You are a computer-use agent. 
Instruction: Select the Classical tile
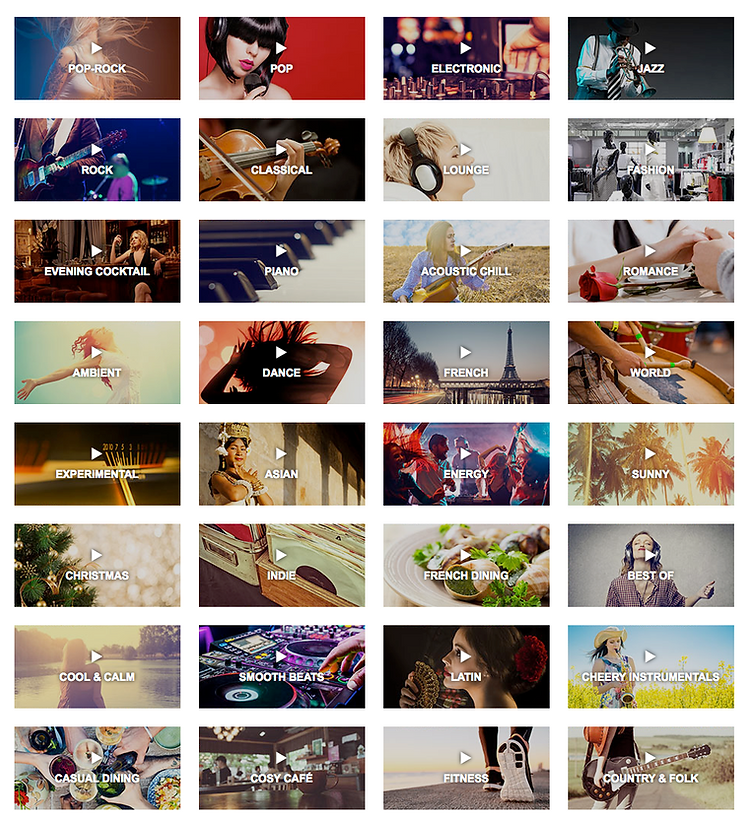(x=281, y=160)
